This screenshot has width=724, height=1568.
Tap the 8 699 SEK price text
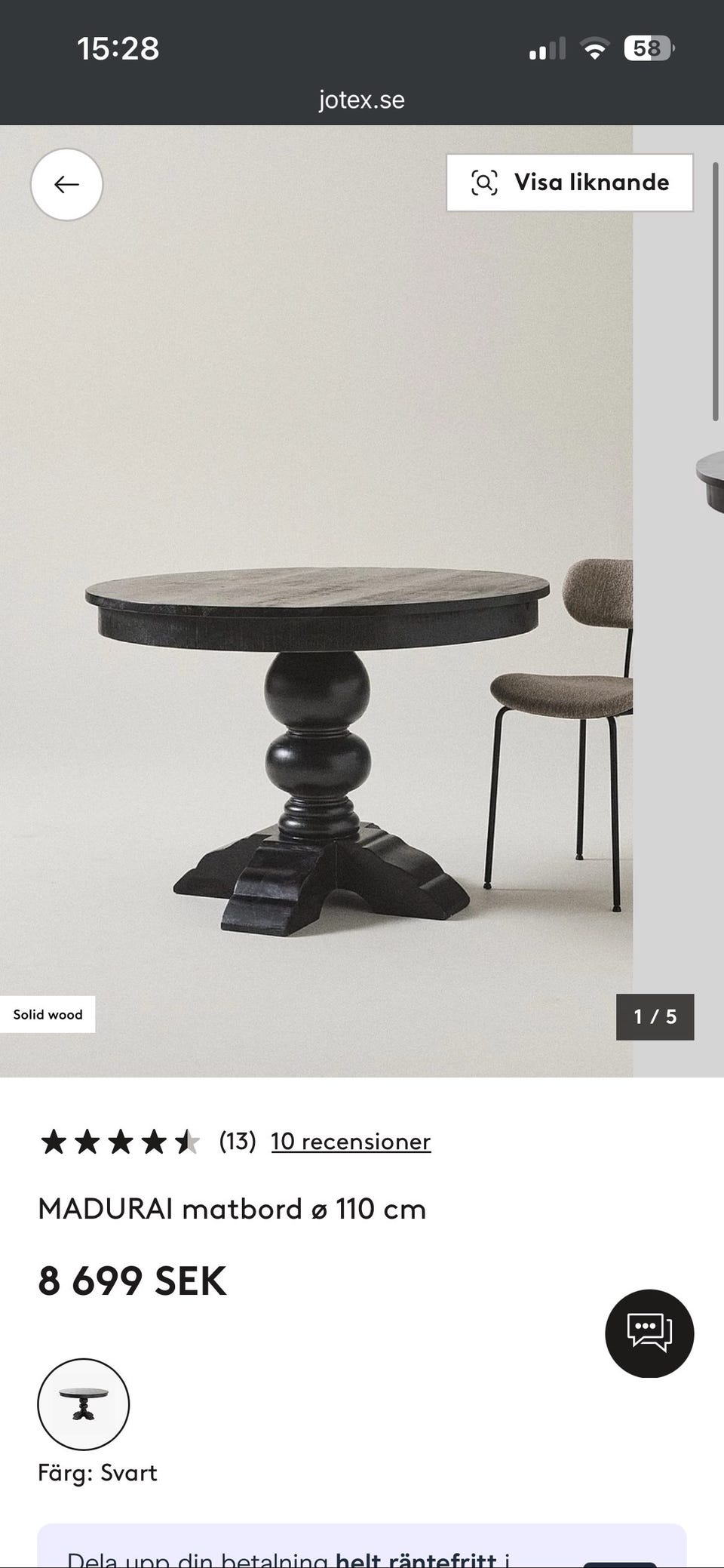[x=130, y=1279]
